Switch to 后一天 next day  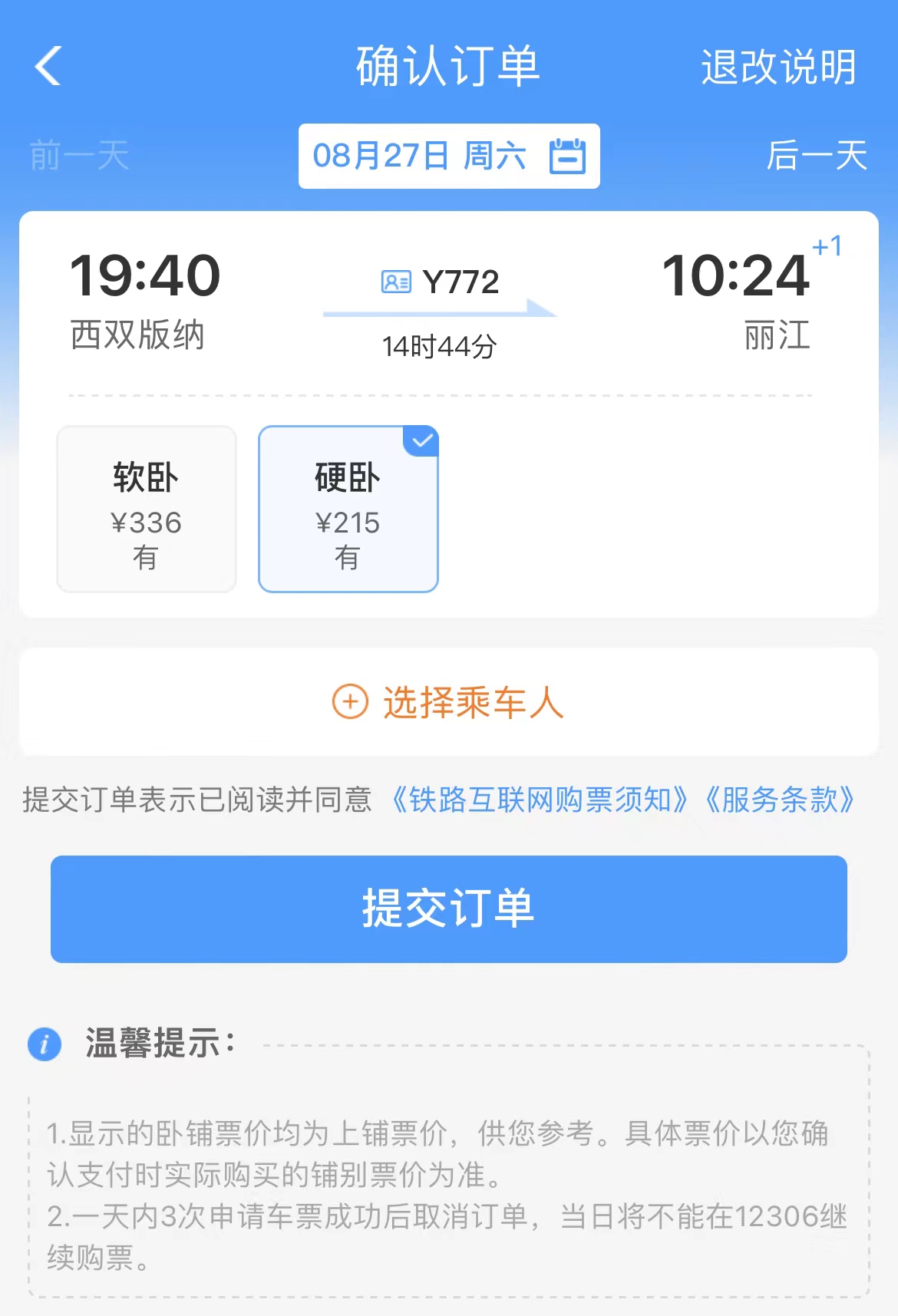pyautogui.click(x=817, y=156)
